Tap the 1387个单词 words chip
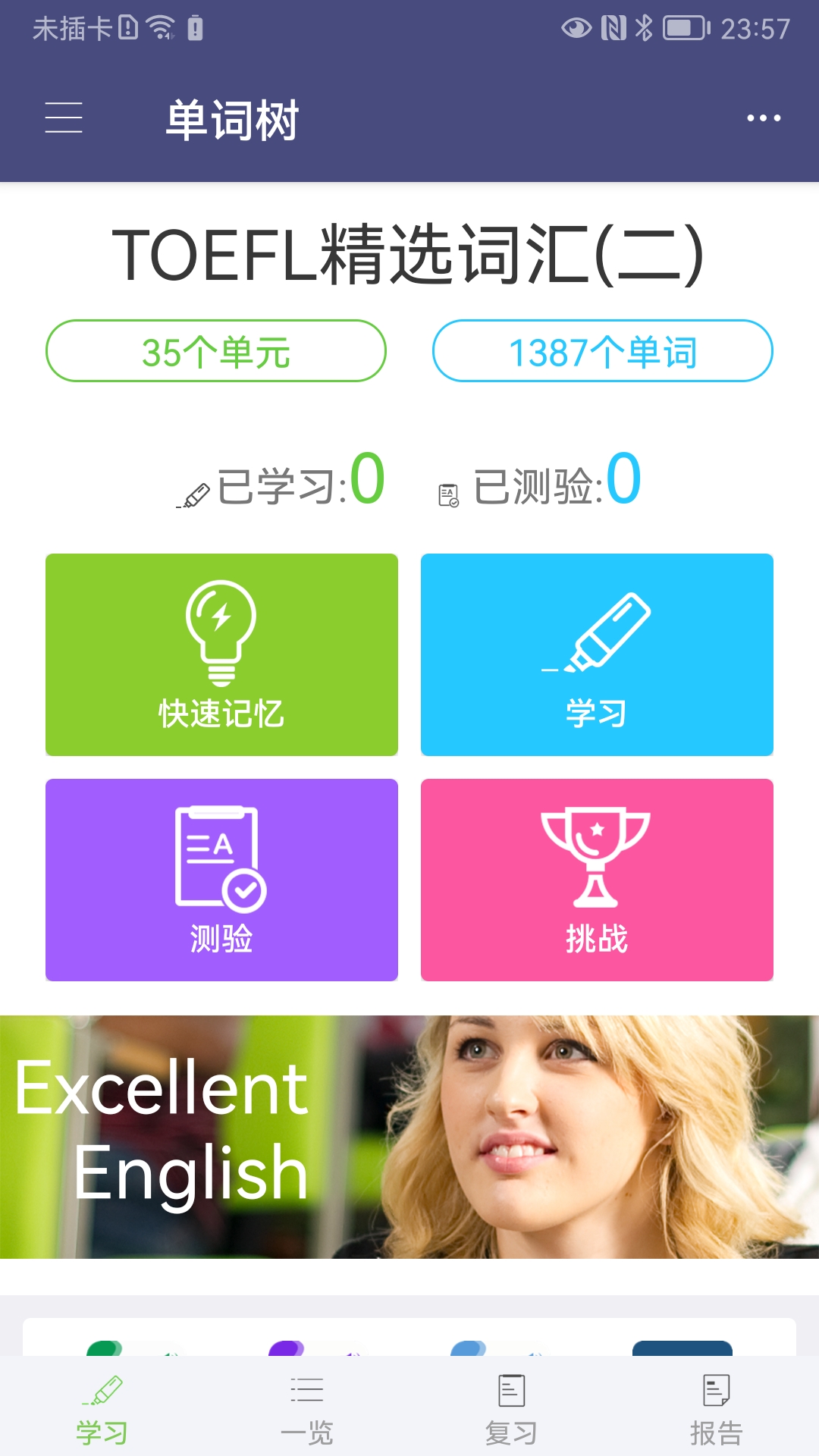The height and width of the screenshot is (1456, 819). 602,351
